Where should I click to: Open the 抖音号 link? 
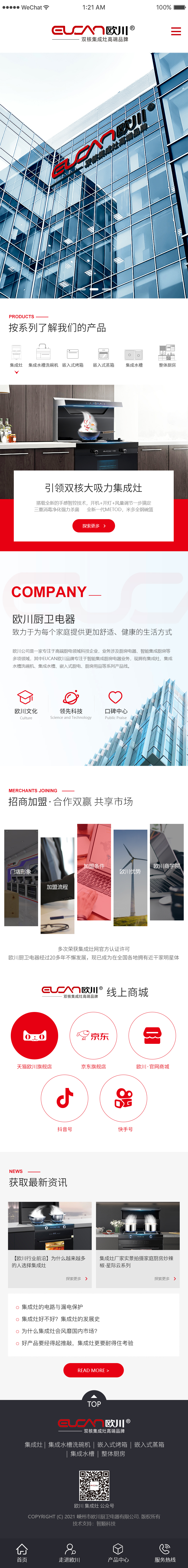[x=64, y=1103]
